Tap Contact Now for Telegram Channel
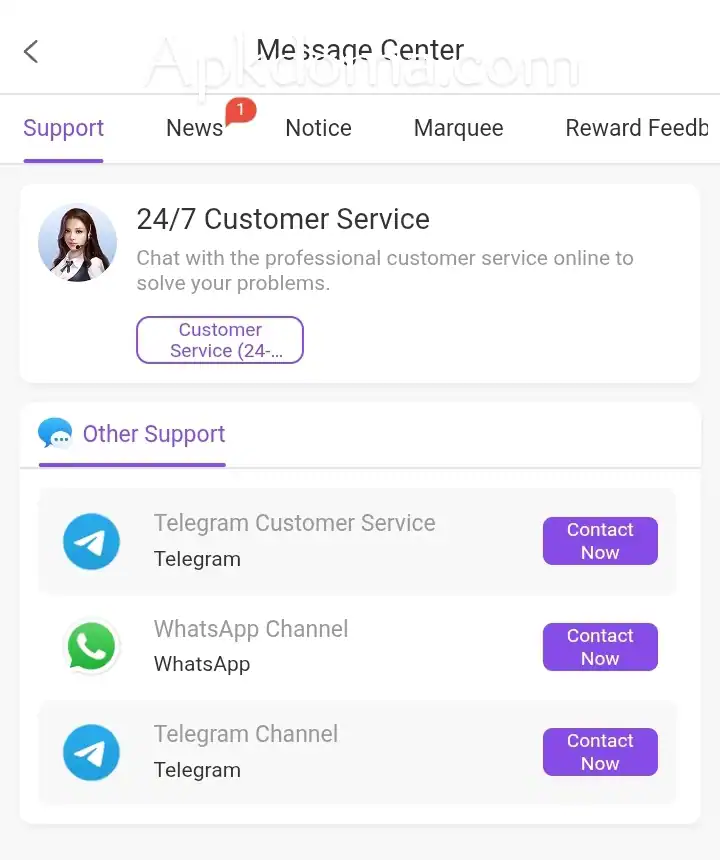 click(x=600, y=752)
